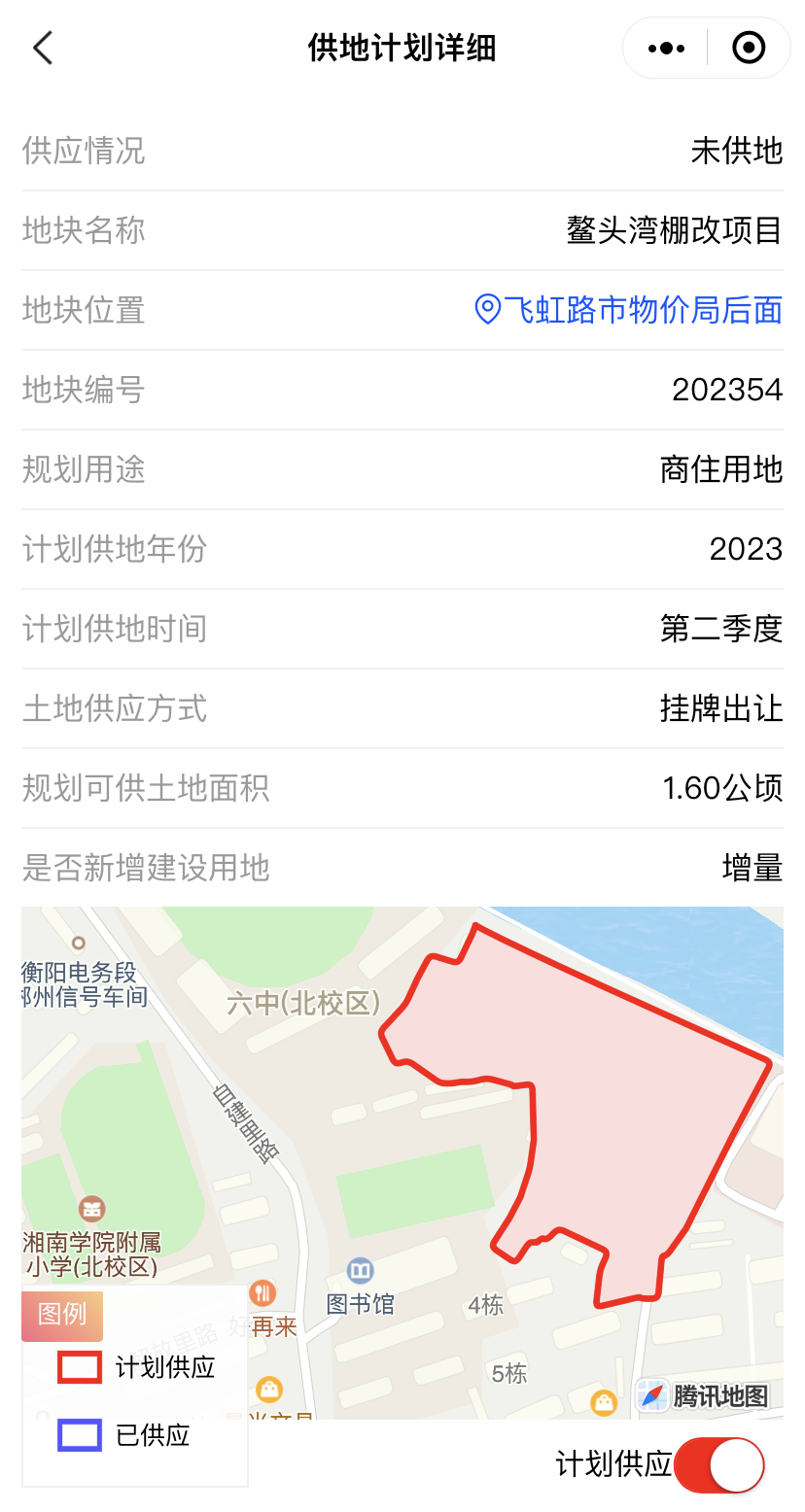Close the mini program with the circle button

[749, 48]
